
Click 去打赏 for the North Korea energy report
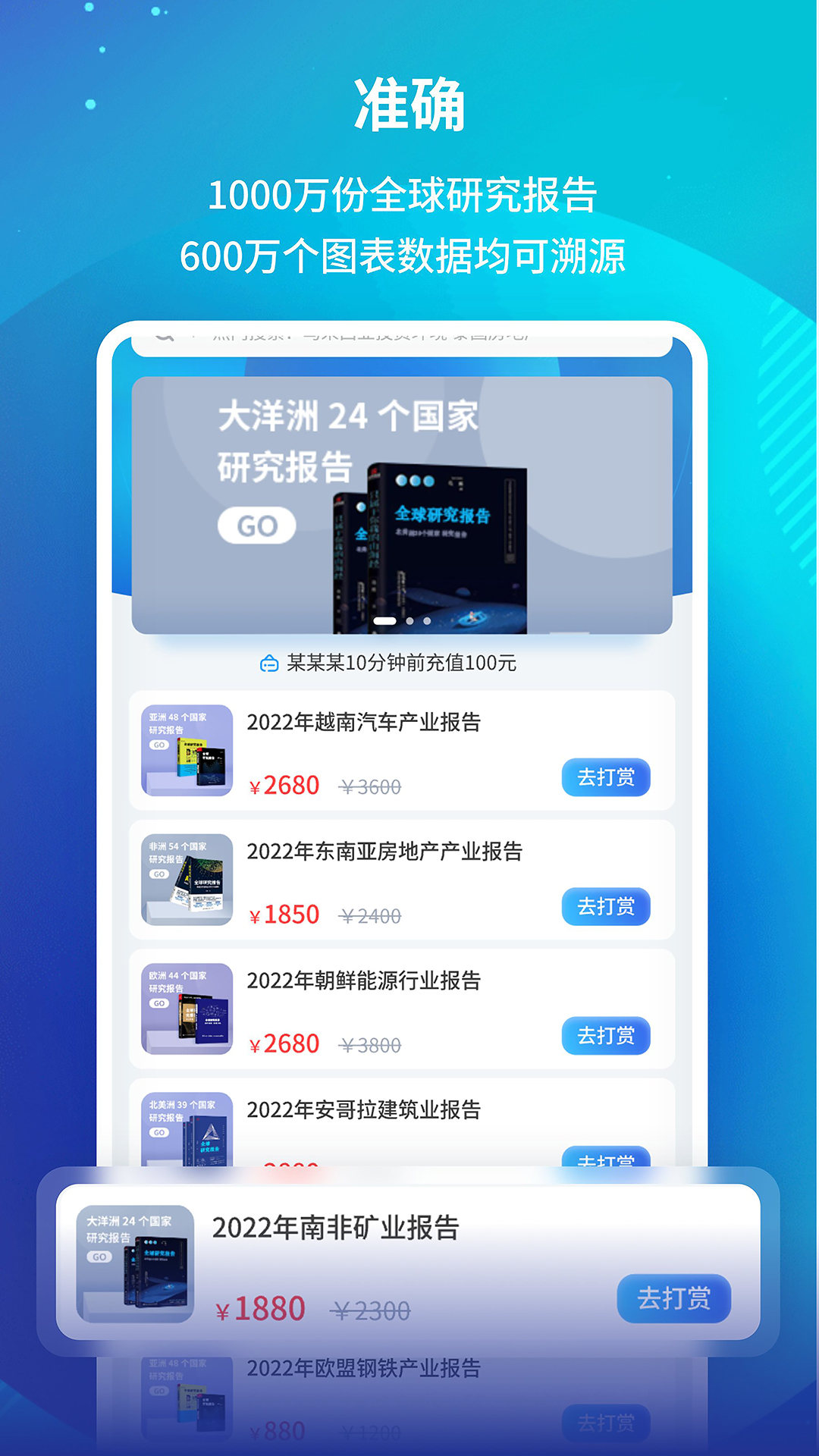pos(608,1034)
